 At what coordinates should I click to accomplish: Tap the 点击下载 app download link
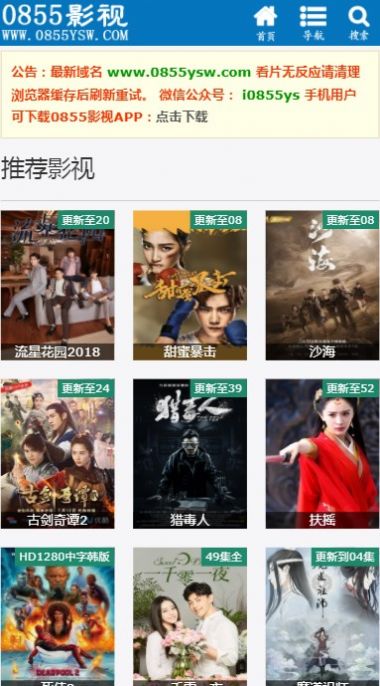click(181, 117)
